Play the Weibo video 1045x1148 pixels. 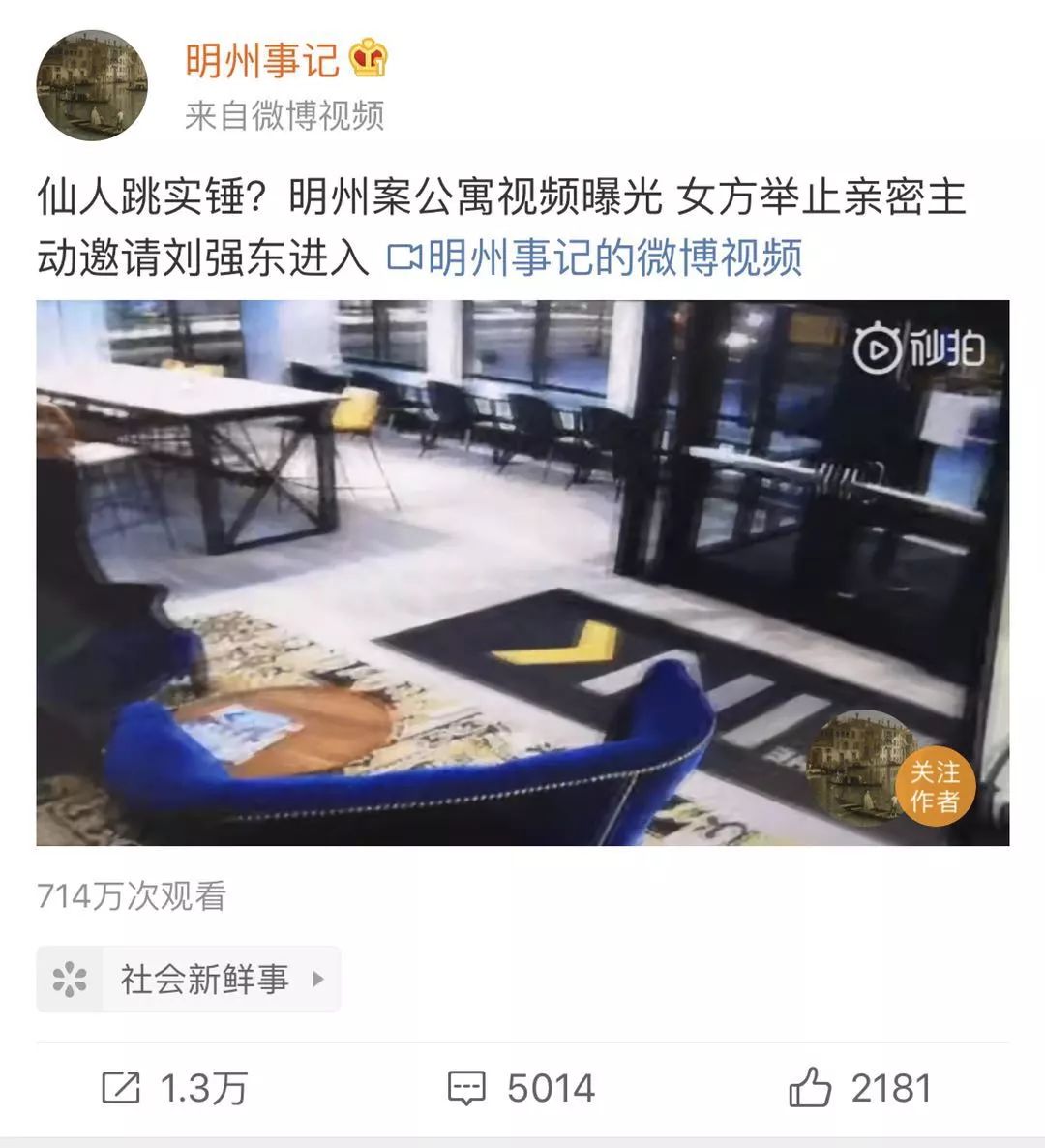522,573
